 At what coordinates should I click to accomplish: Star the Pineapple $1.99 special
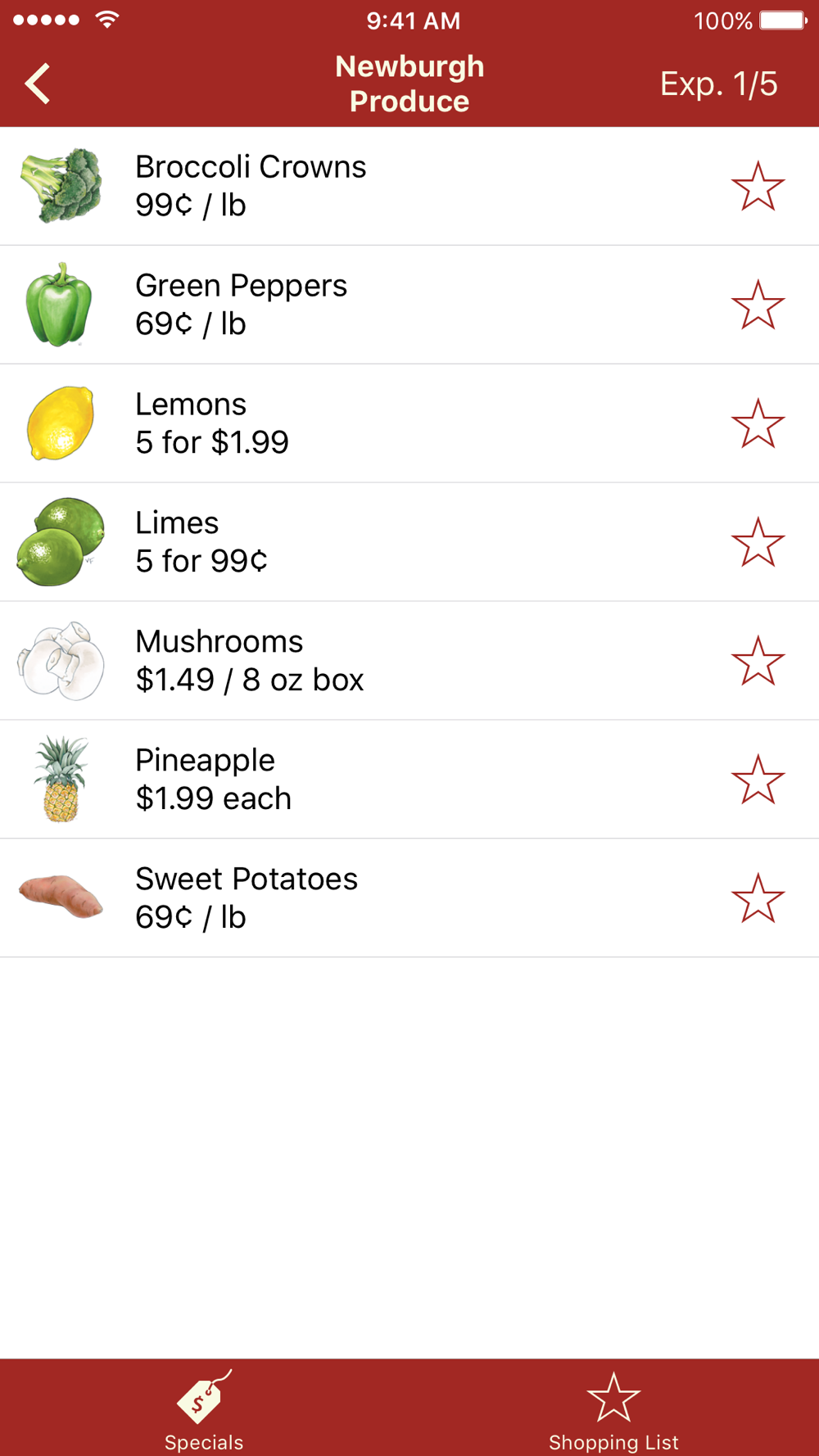758,780
